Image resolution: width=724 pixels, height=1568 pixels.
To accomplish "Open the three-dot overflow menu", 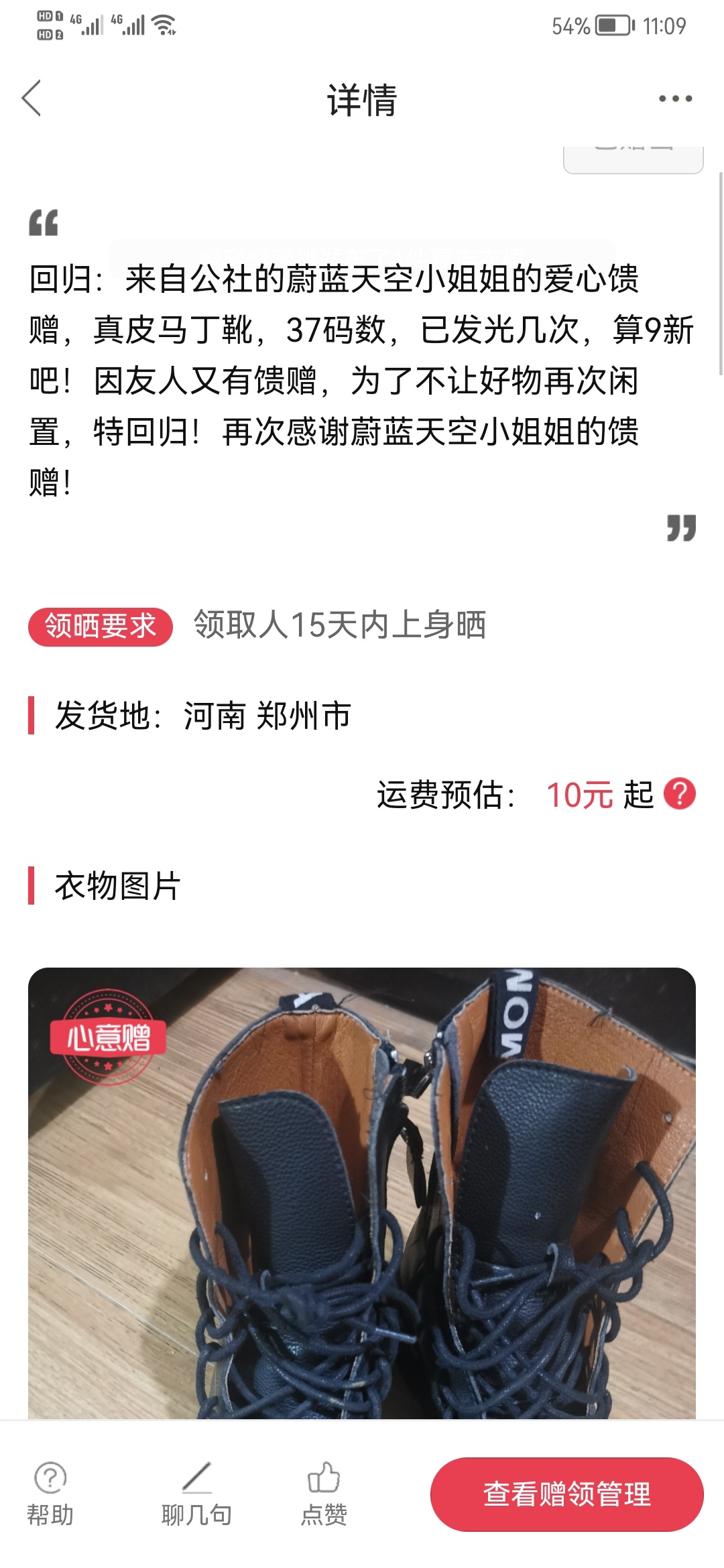I will (675, 99).
